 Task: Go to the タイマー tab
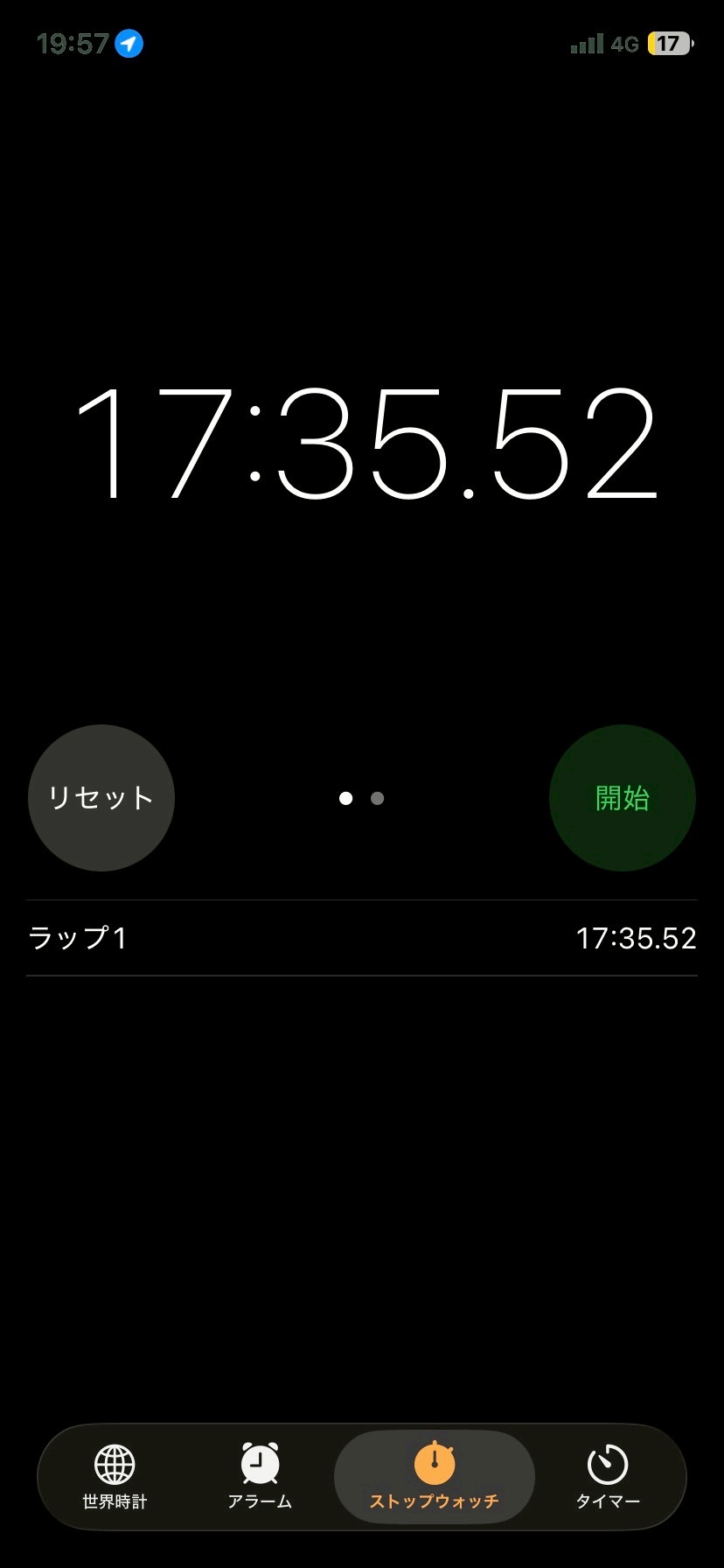coord(608,1477)
